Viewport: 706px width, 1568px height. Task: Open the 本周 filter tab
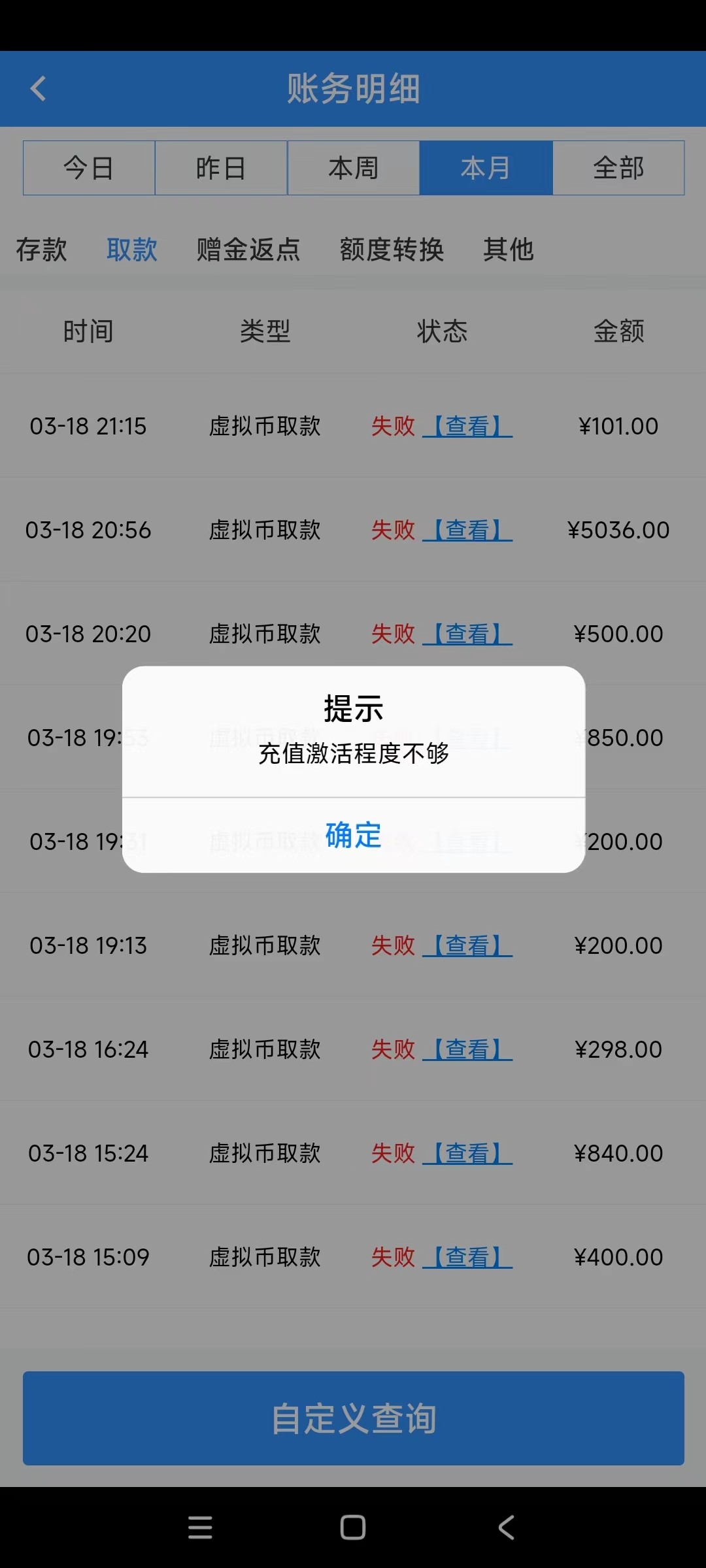point(353,168)
